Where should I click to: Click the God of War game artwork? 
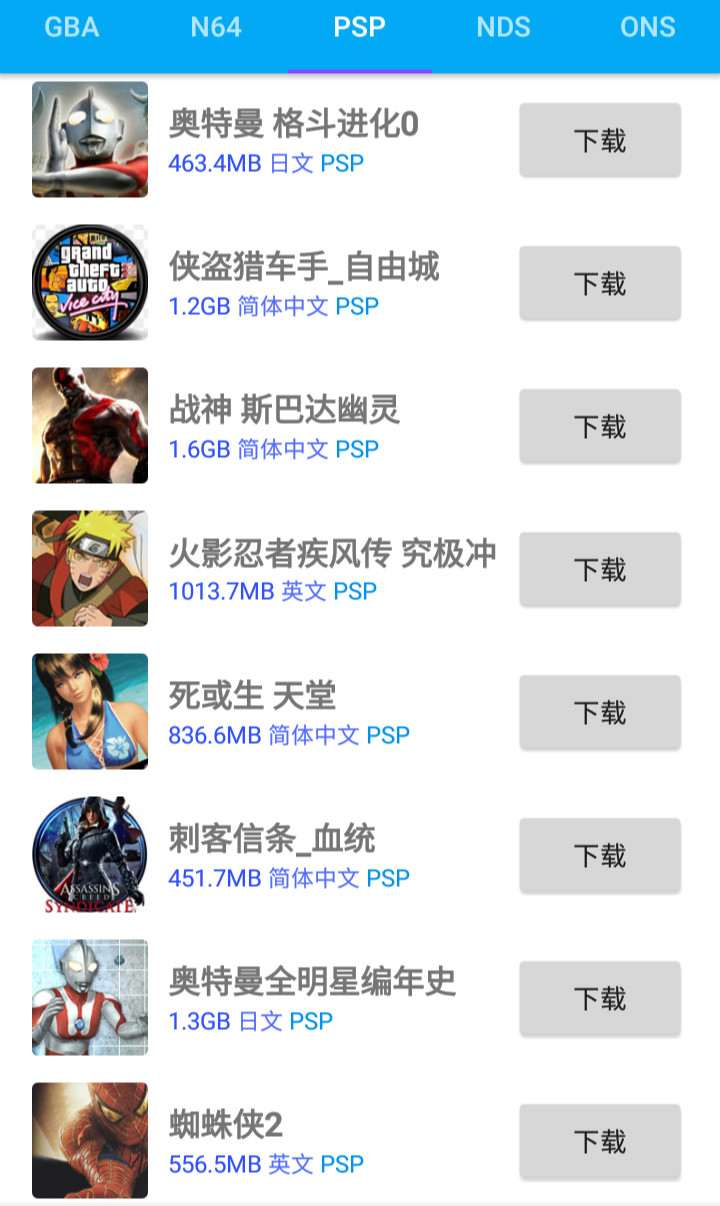click(x=89, y=426)
